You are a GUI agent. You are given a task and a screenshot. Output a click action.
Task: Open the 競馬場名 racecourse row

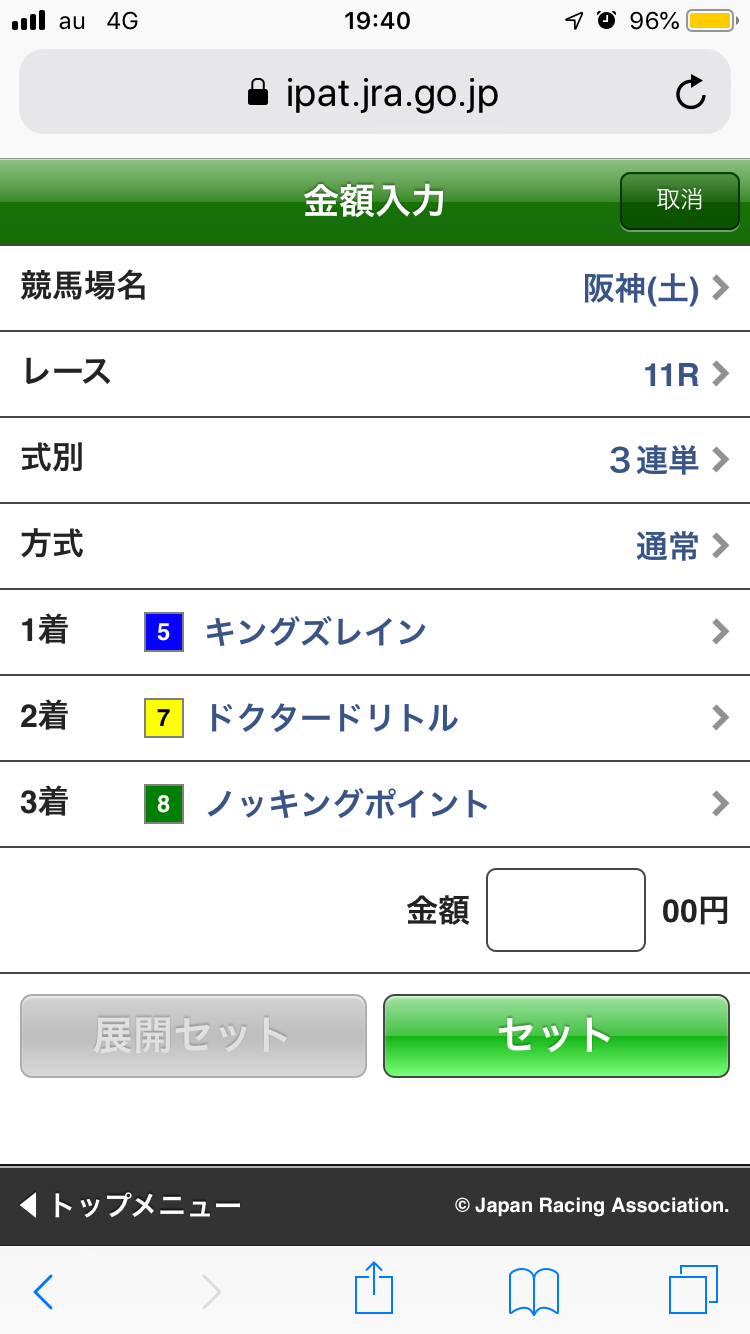[375, 288]
